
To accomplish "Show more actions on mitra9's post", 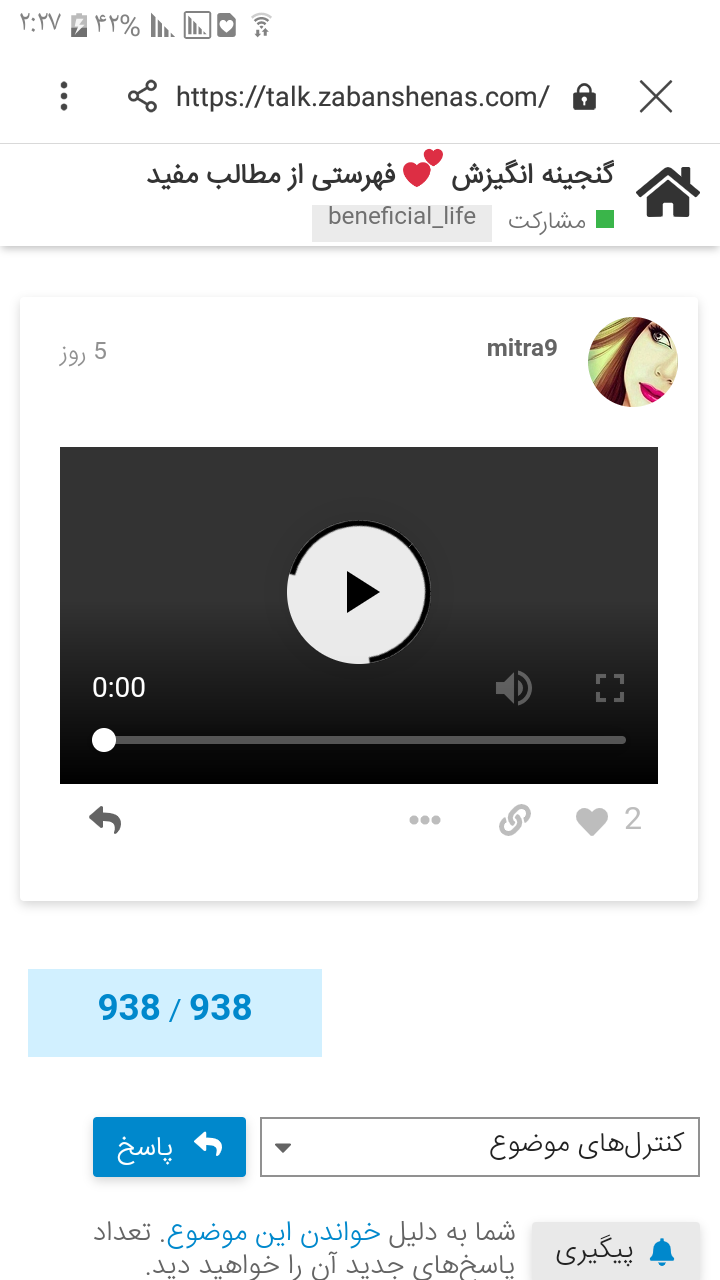I will pyautogui.click(x=425, y=820).
